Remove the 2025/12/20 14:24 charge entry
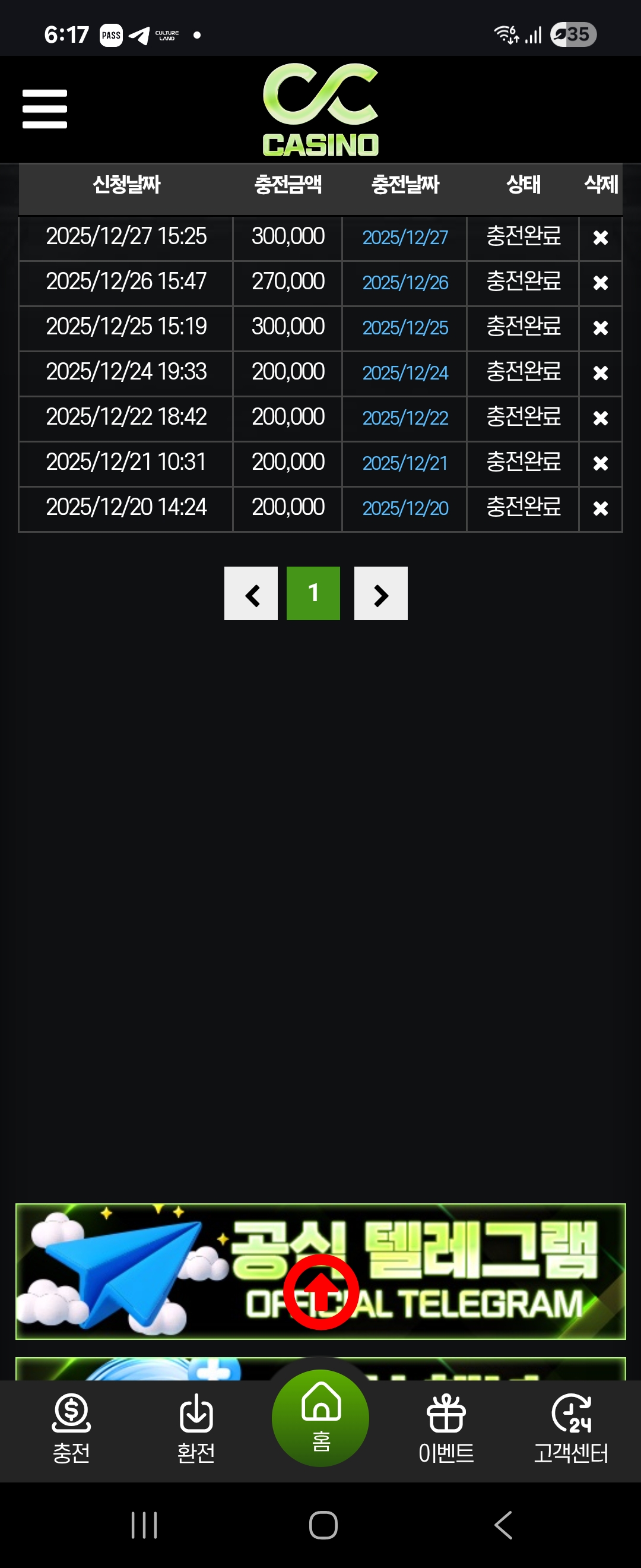641x1568 pixels. point(600,508)
